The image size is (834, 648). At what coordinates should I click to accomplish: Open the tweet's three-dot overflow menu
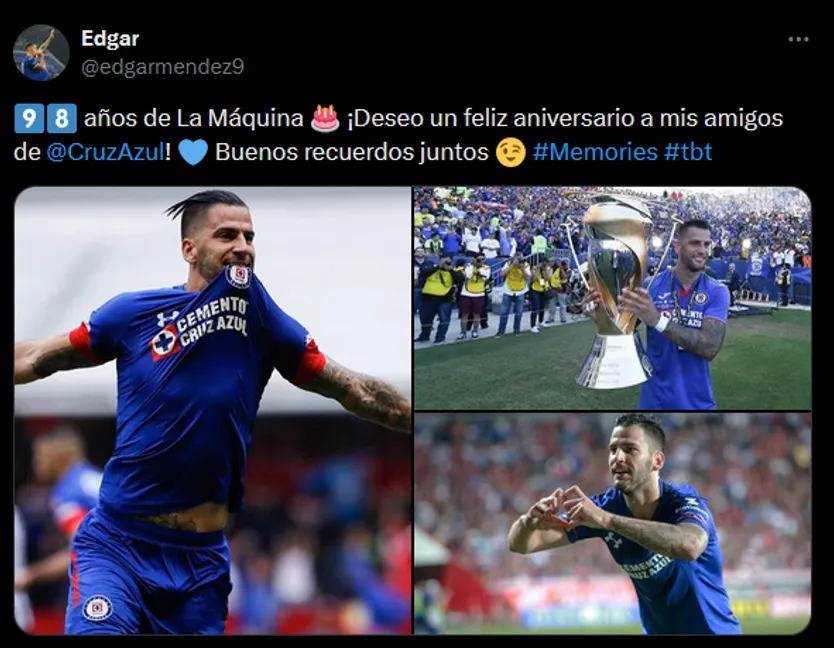point(797,39)
